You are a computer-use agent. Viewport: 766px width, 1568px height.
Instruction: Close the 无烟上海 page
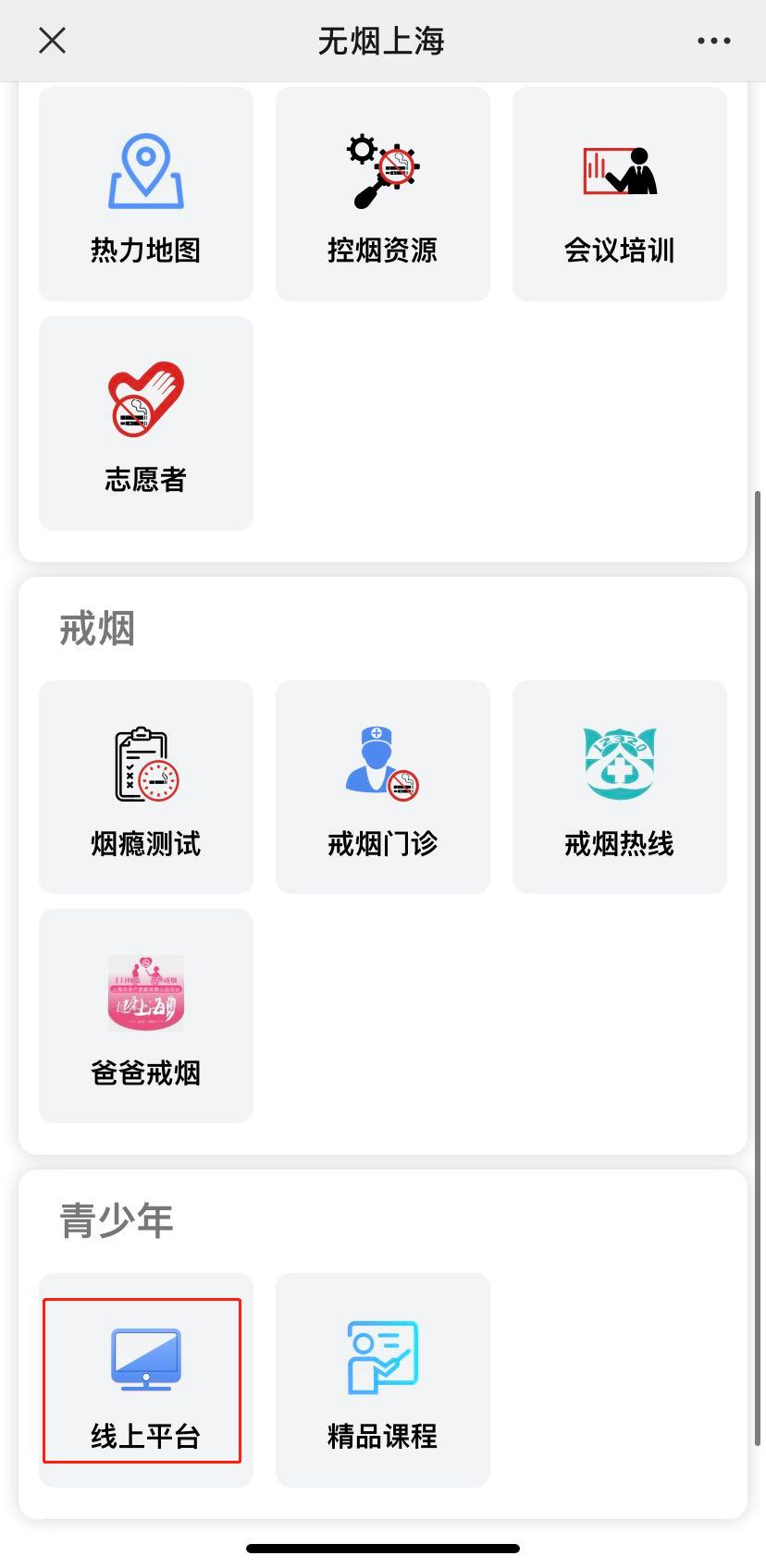53,41
